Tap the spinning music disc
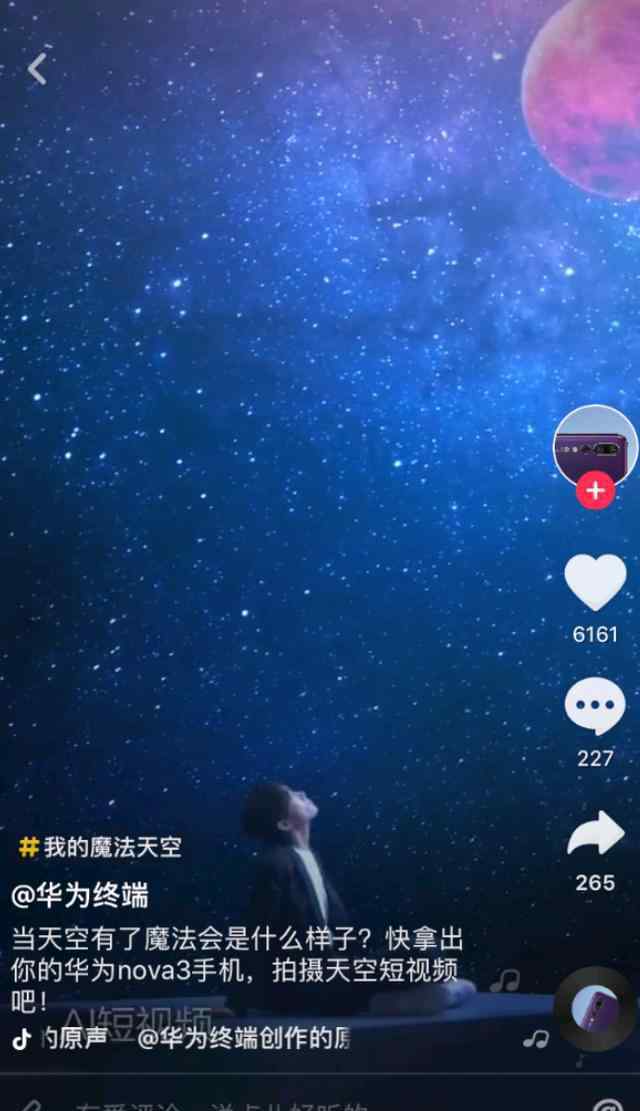640x1111 pixels. click(595, 1009)
